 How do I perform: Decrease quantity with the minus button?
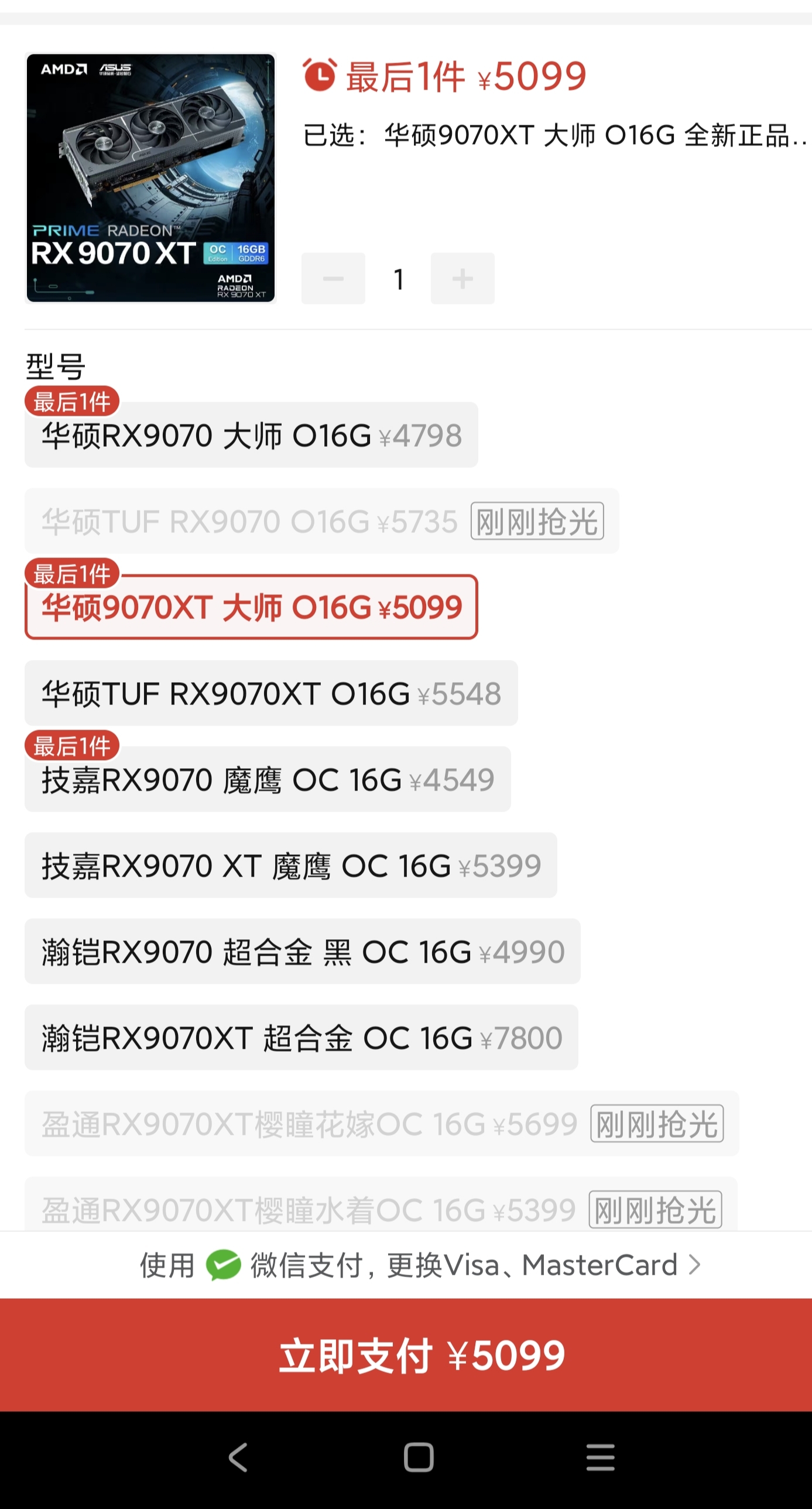click(333, 279)
